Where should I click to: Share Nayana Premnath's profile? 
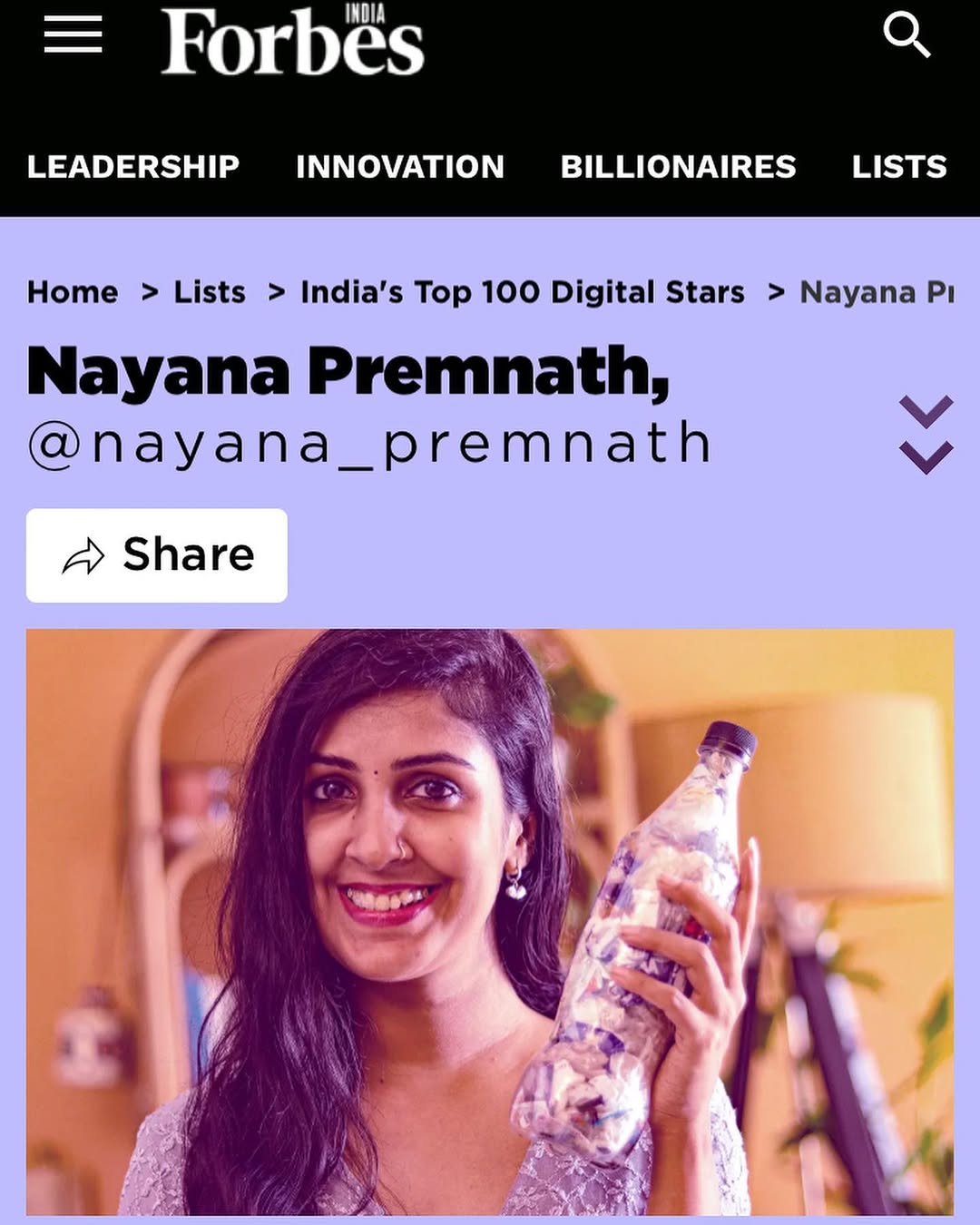(x=157, y=555)
